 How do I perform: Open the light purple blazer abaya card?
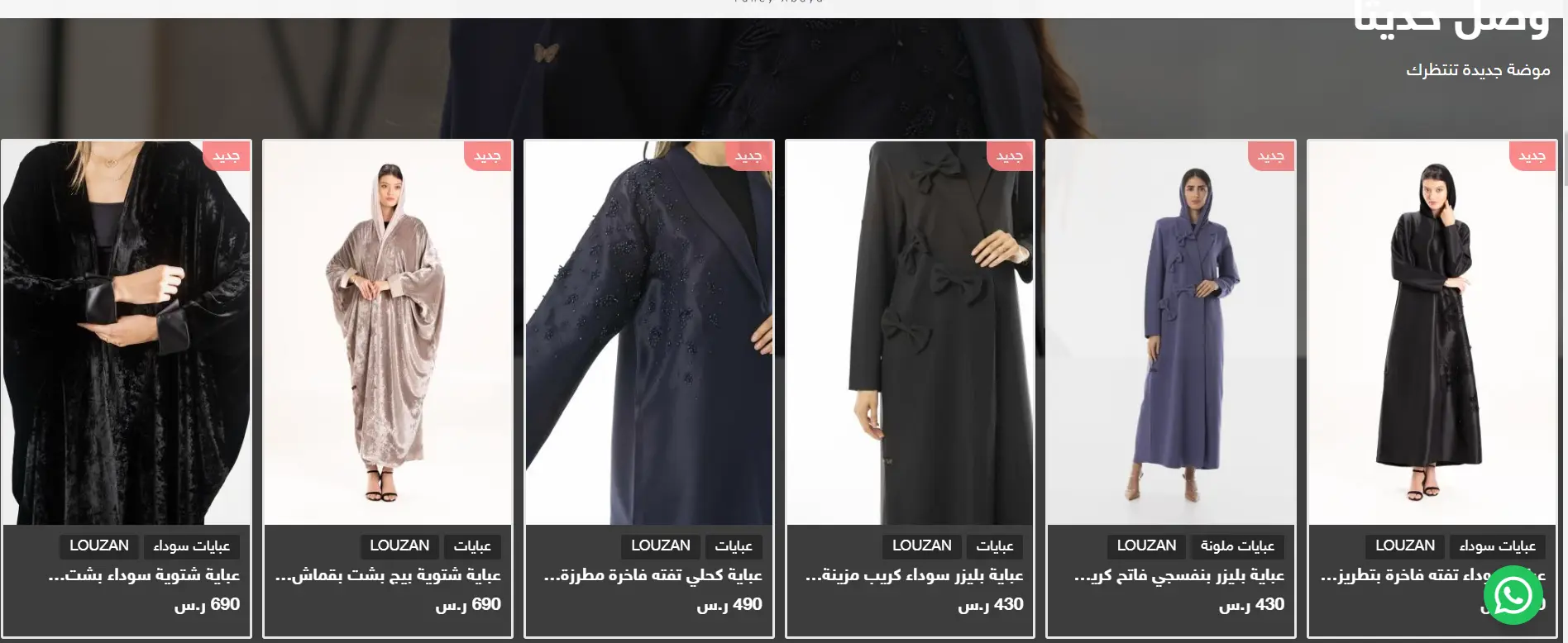1170,332
